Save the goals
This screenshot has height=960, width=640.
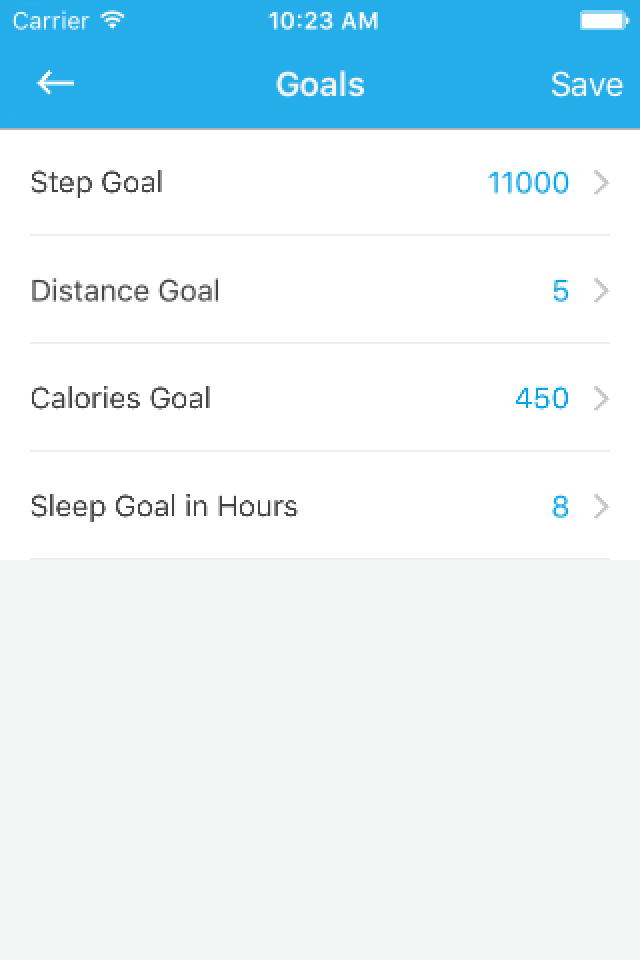point(586,84)
